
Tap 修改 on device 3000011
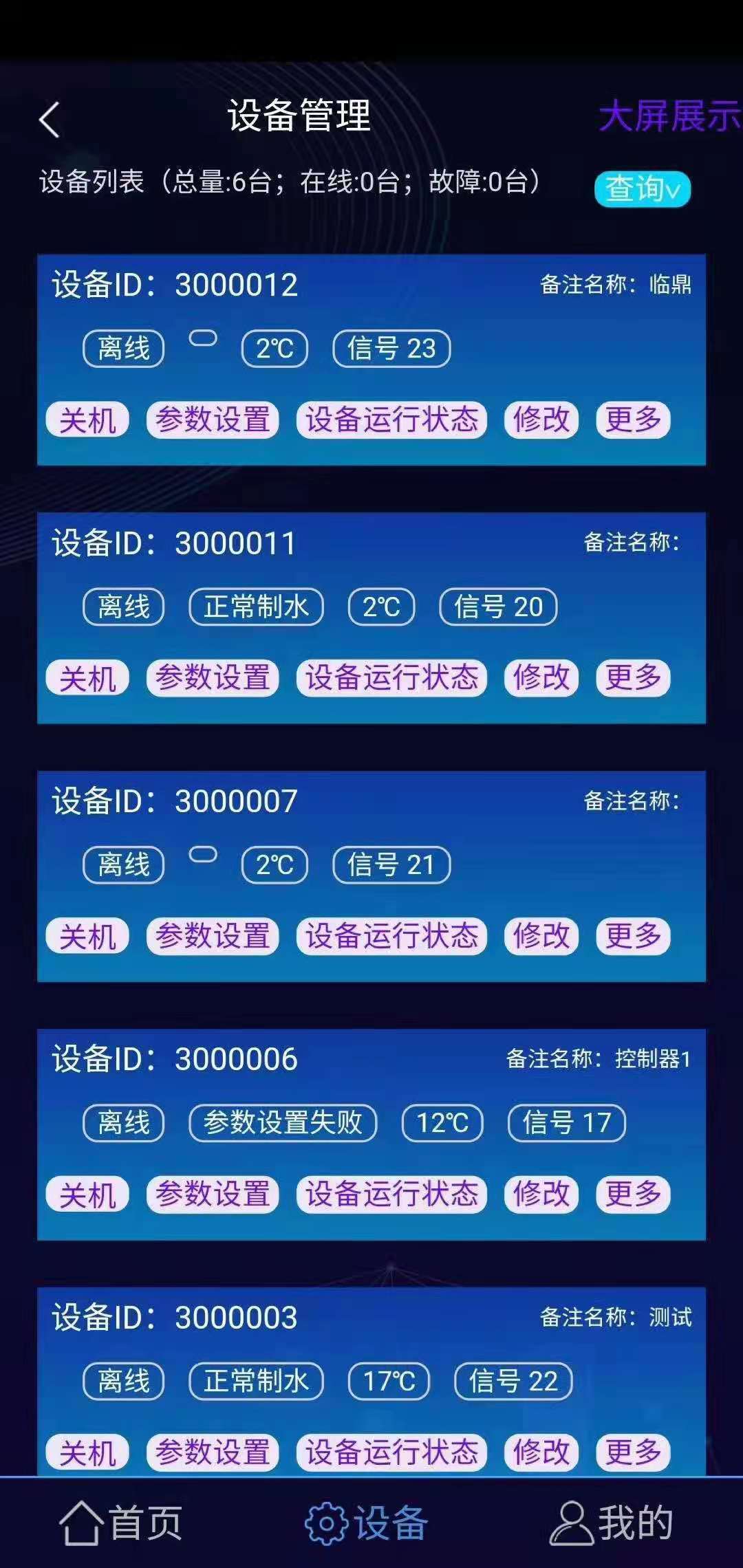click(x=541, y=677)
